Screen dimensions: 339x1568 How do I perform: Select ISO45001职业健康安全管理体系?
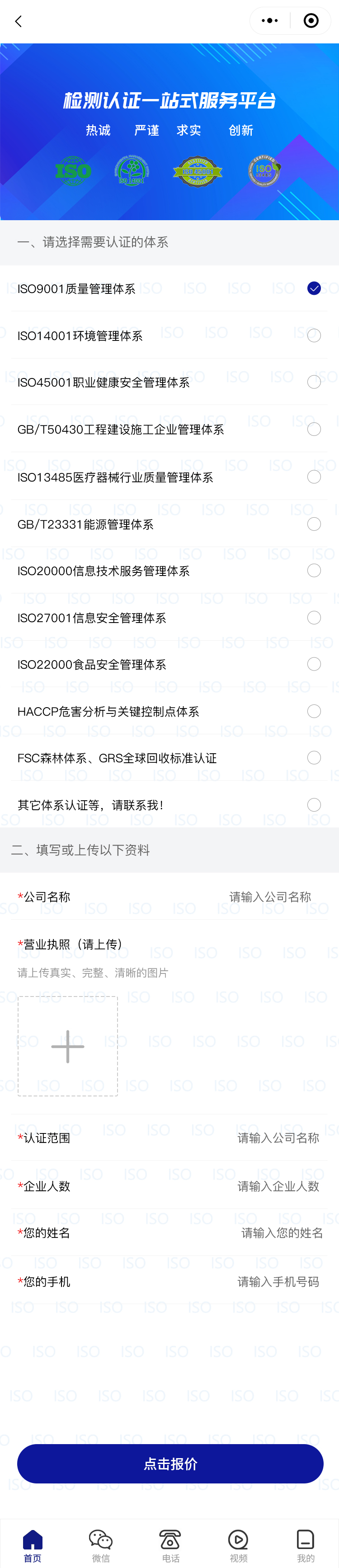[313, 382]
